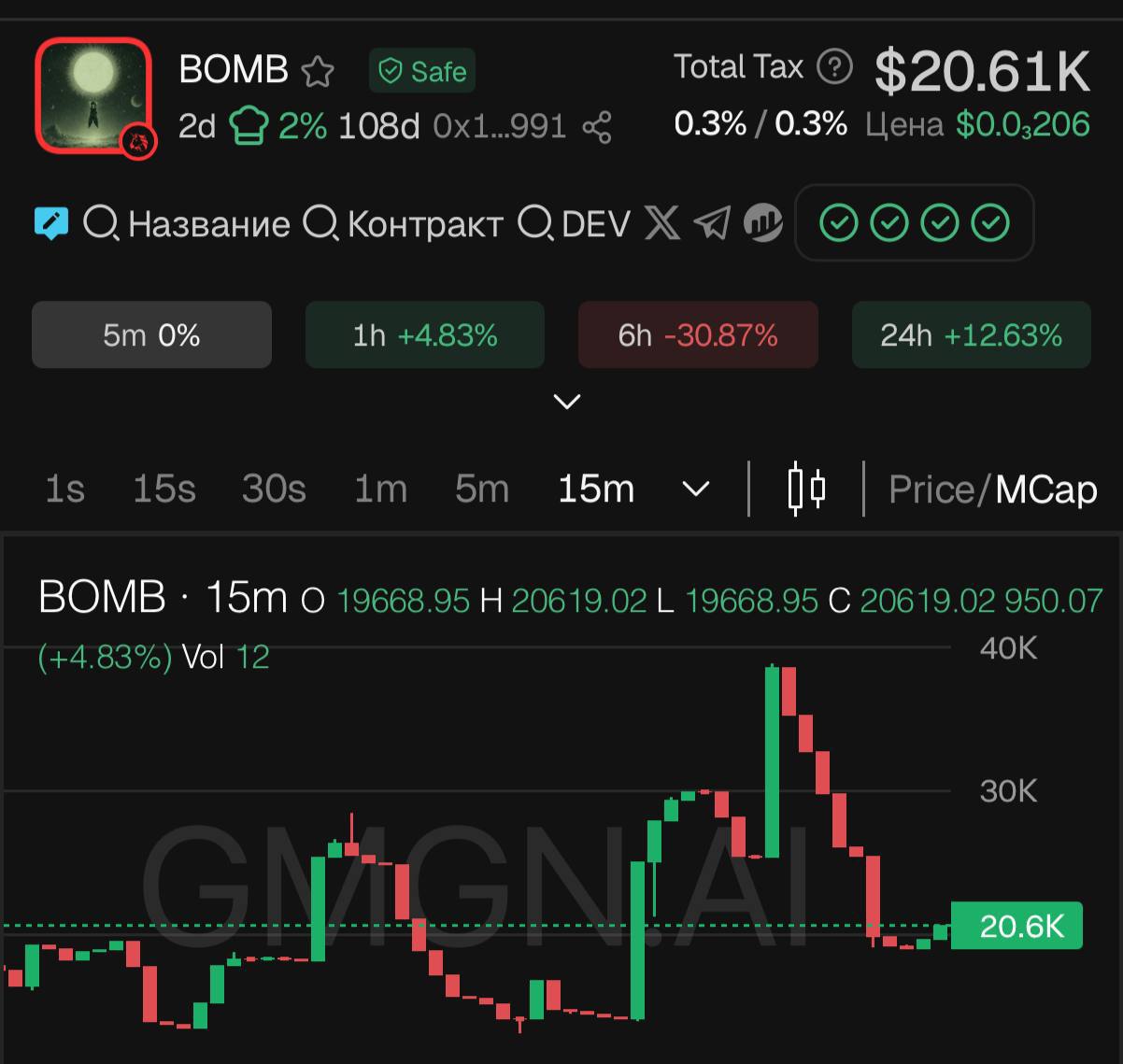The image size is (1123, 1064).
Task: Switch chart interval to 1m
Action: coord(380,489)
